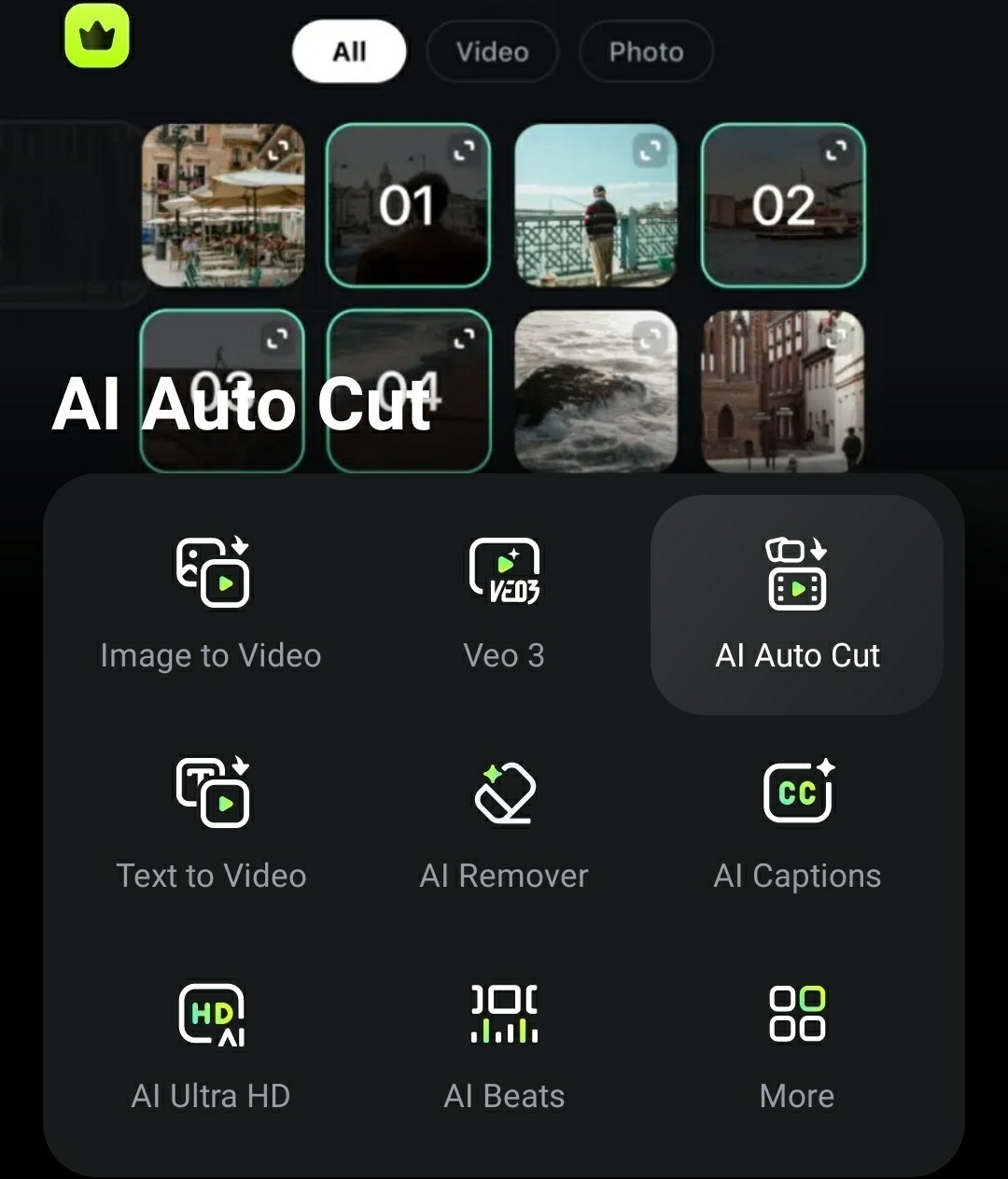Open the AI Captions tool
This screenshot has width=1008, height=1179.
click(x=797, y=823)
